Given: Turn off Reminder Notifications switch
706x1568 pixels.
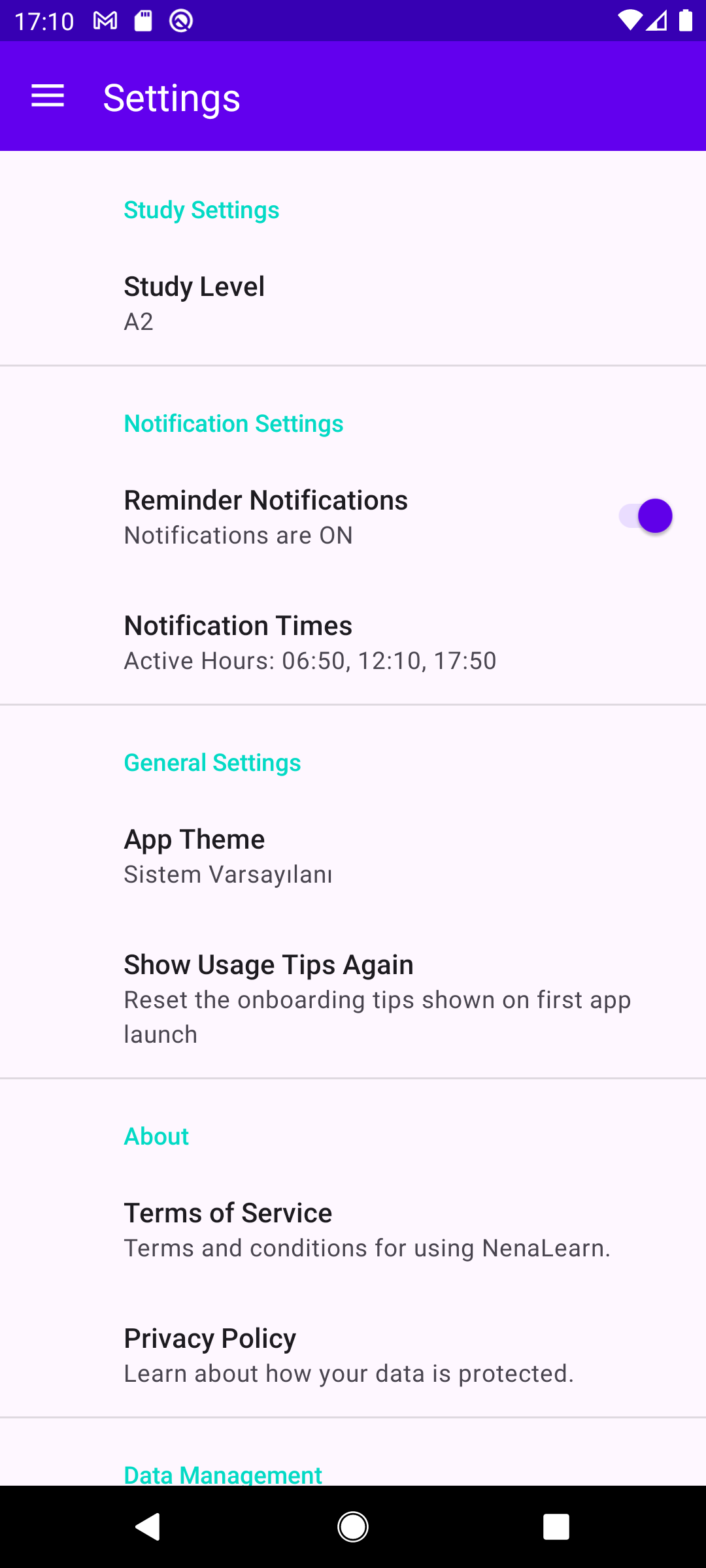Looking at the screenshot, I should tap(646, 516).
